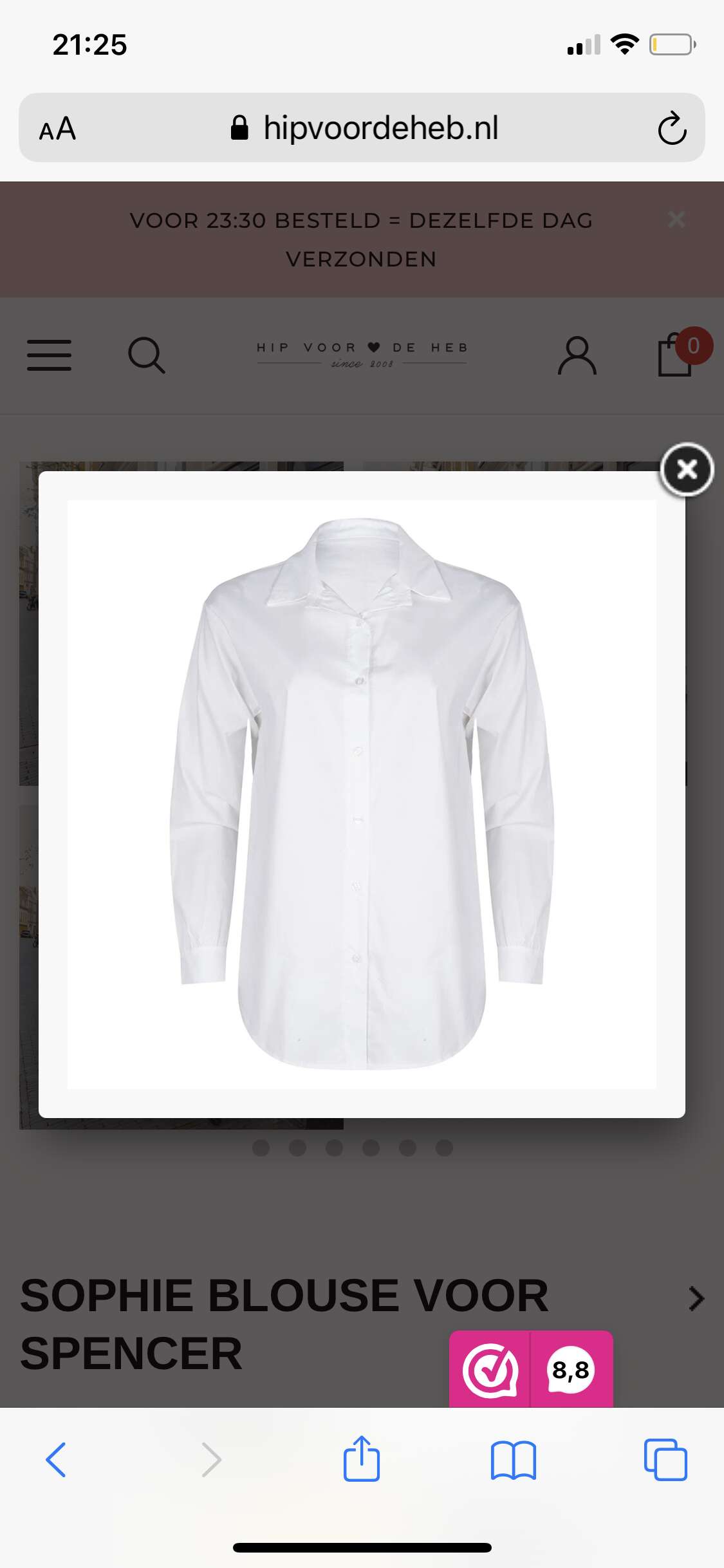This screenshot has height=1568, width=724.
Task: Open Safari bookmarks
Action: point(513,1459)
